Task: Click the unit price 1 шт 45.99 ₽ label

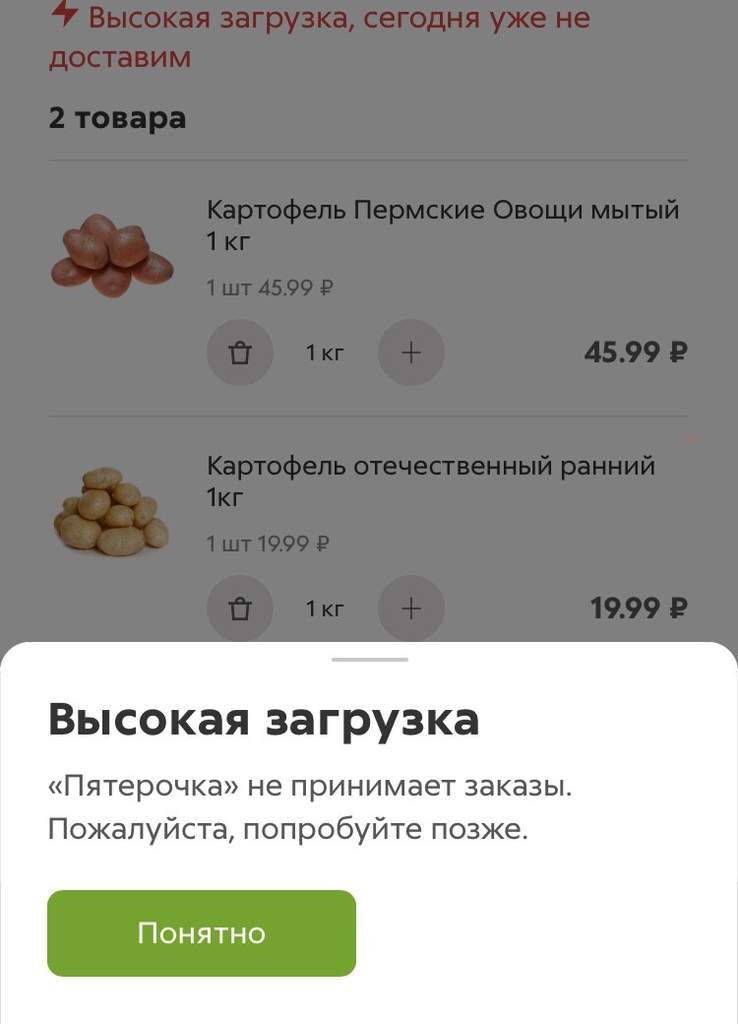Action: (x=270, y=287)
